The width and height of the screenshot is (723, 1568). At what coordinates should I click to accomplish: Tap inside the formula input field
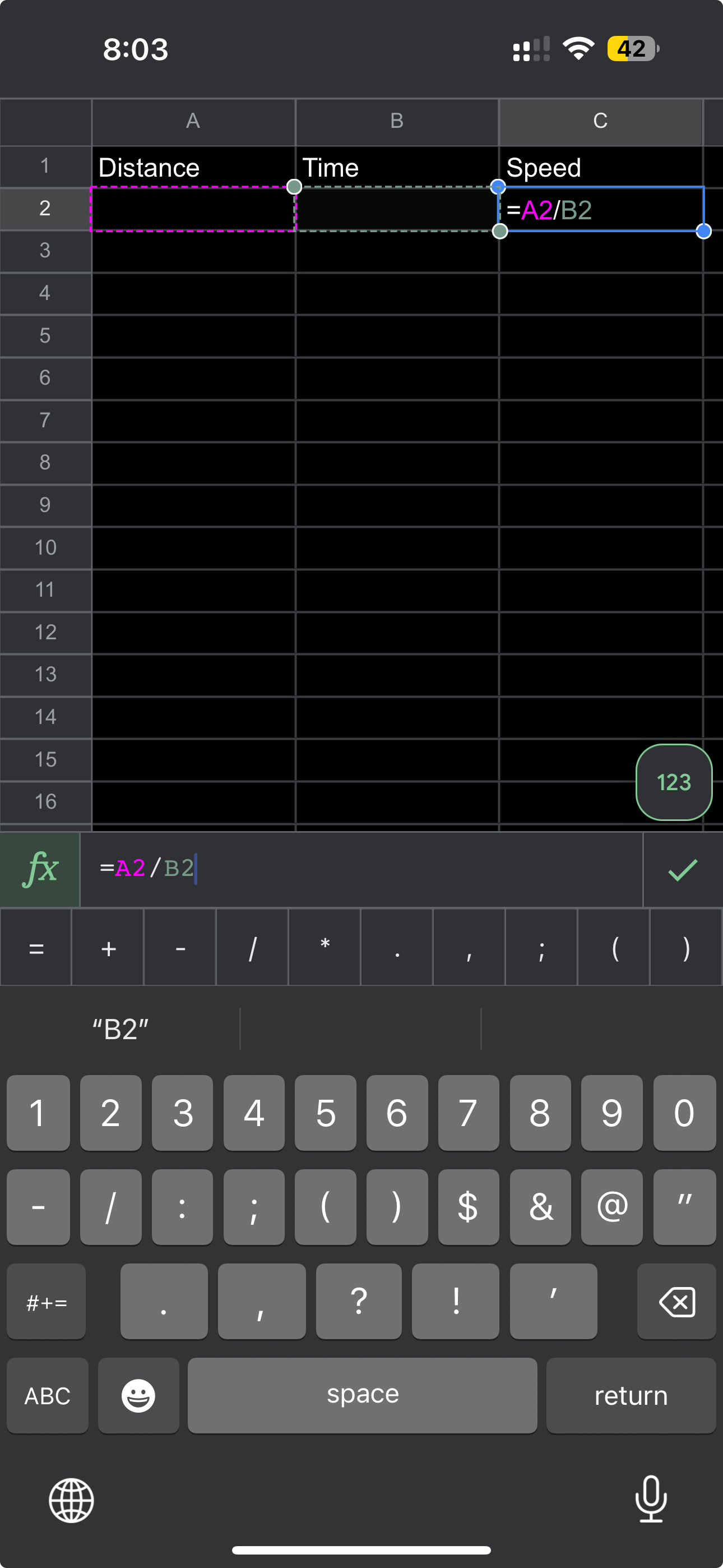pos(361,869)
